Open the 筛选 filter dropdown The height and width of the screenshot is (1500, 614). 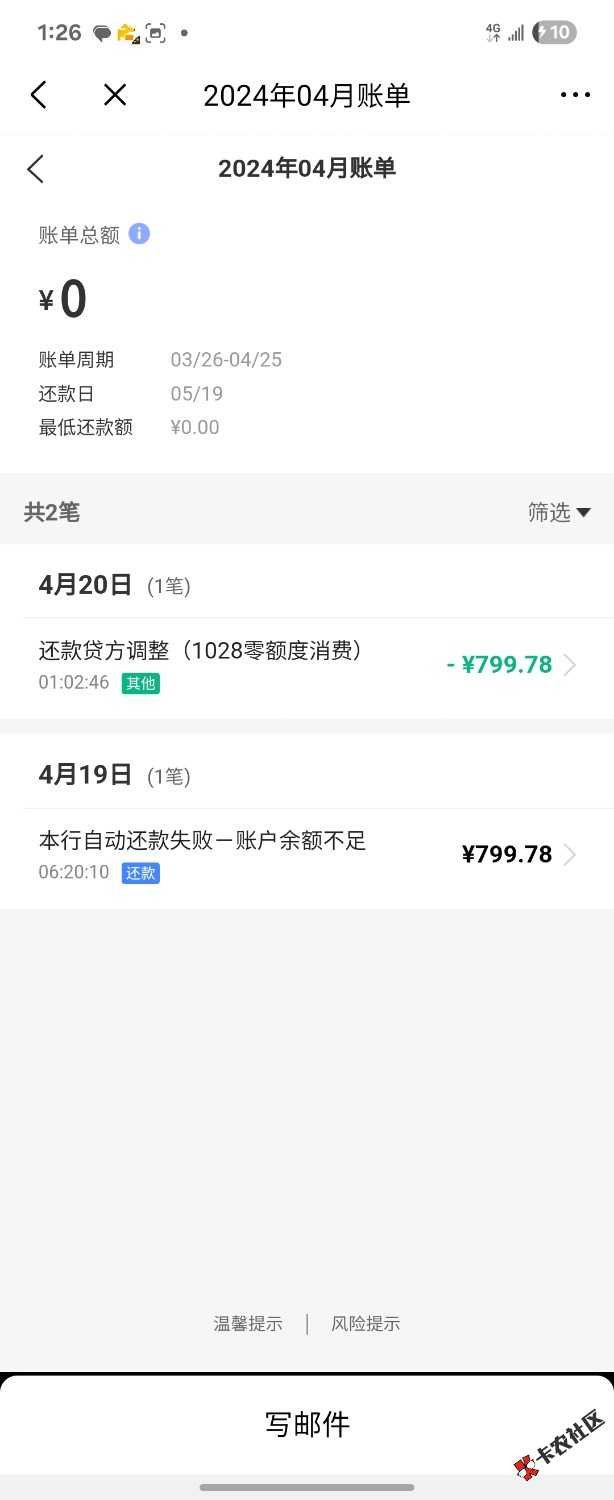click(558, 512)
